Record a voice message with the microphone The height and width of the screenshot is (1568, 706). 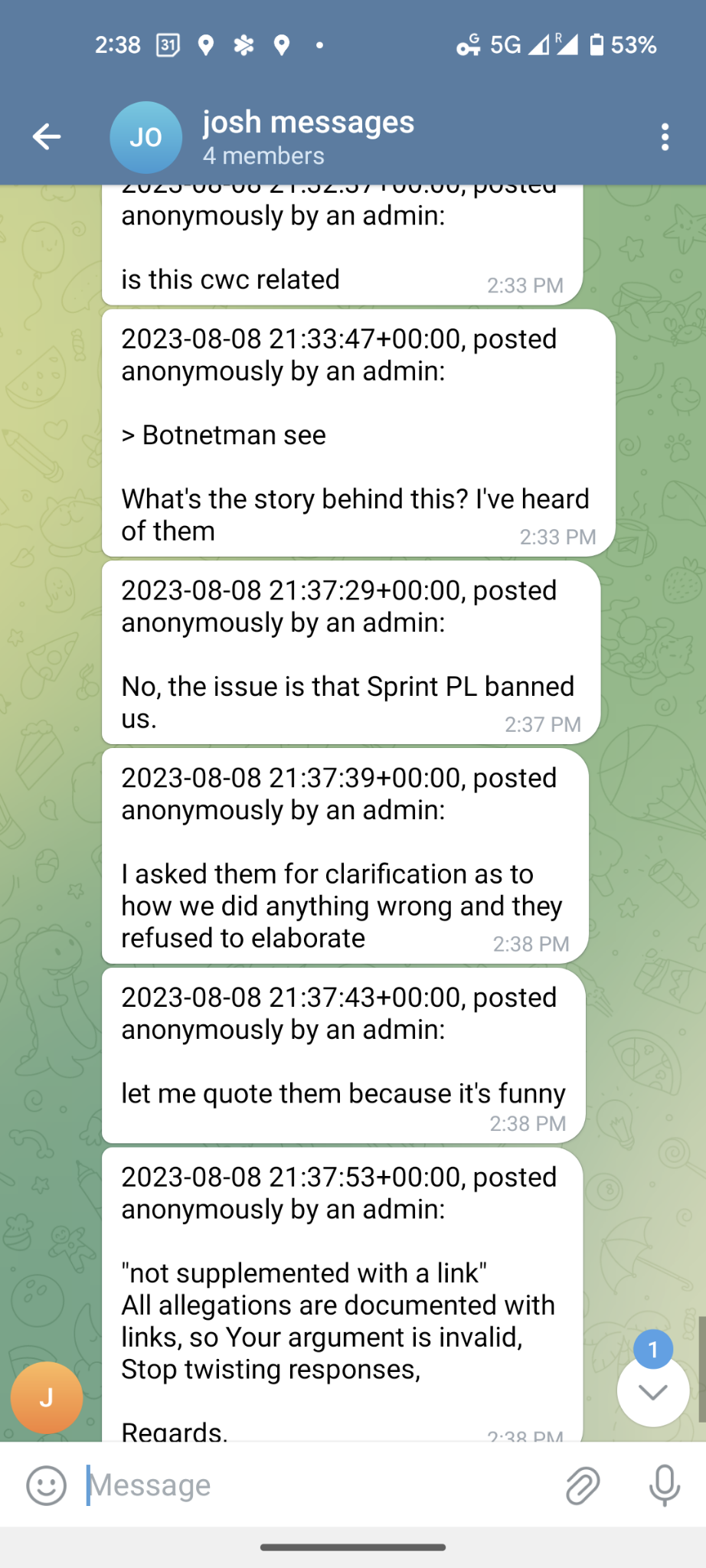pos(664,1485)
